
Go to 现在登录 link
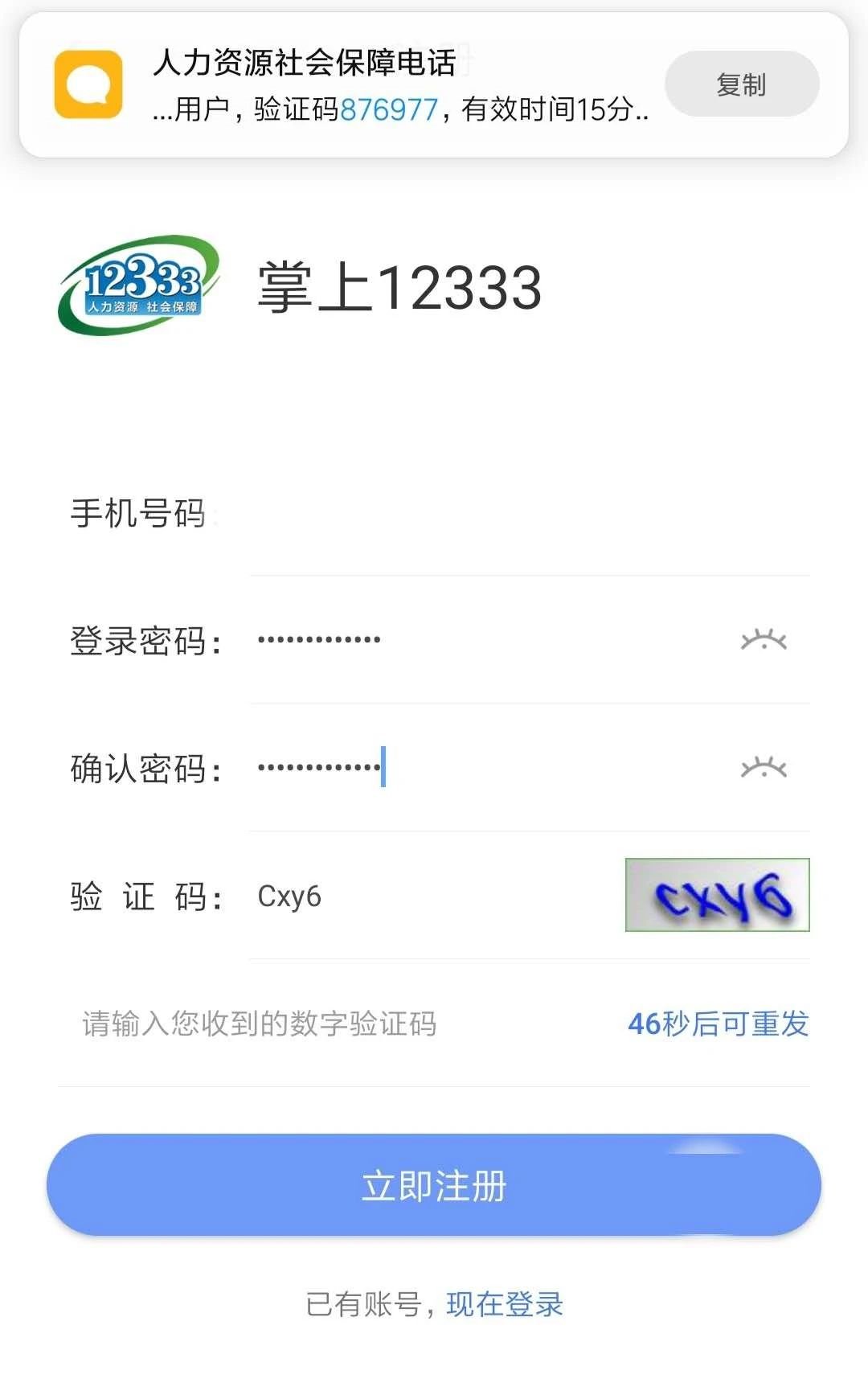(505, 1304)
